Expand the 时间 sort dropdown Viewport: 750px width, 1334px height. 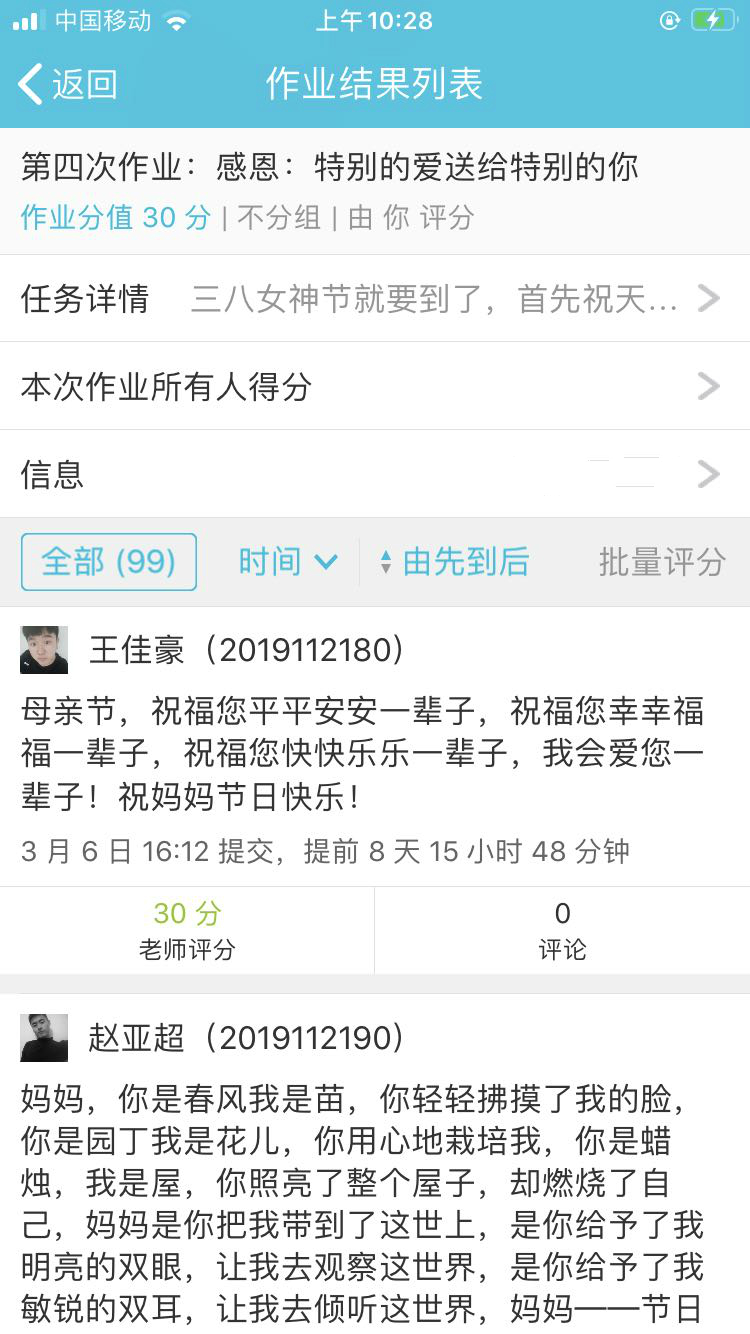[x=287, y=562]
